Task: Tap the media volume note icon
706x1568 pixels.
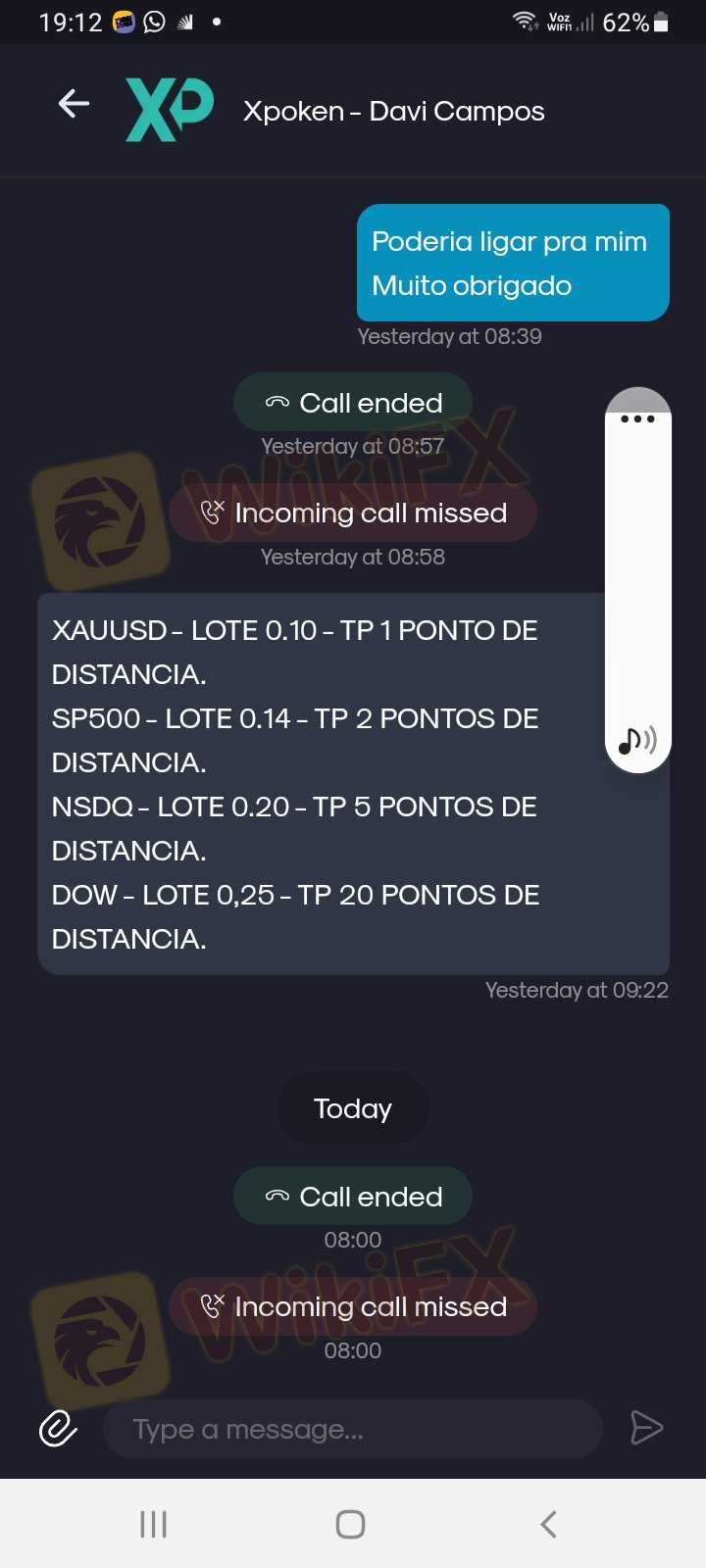Action: point(636,741)
